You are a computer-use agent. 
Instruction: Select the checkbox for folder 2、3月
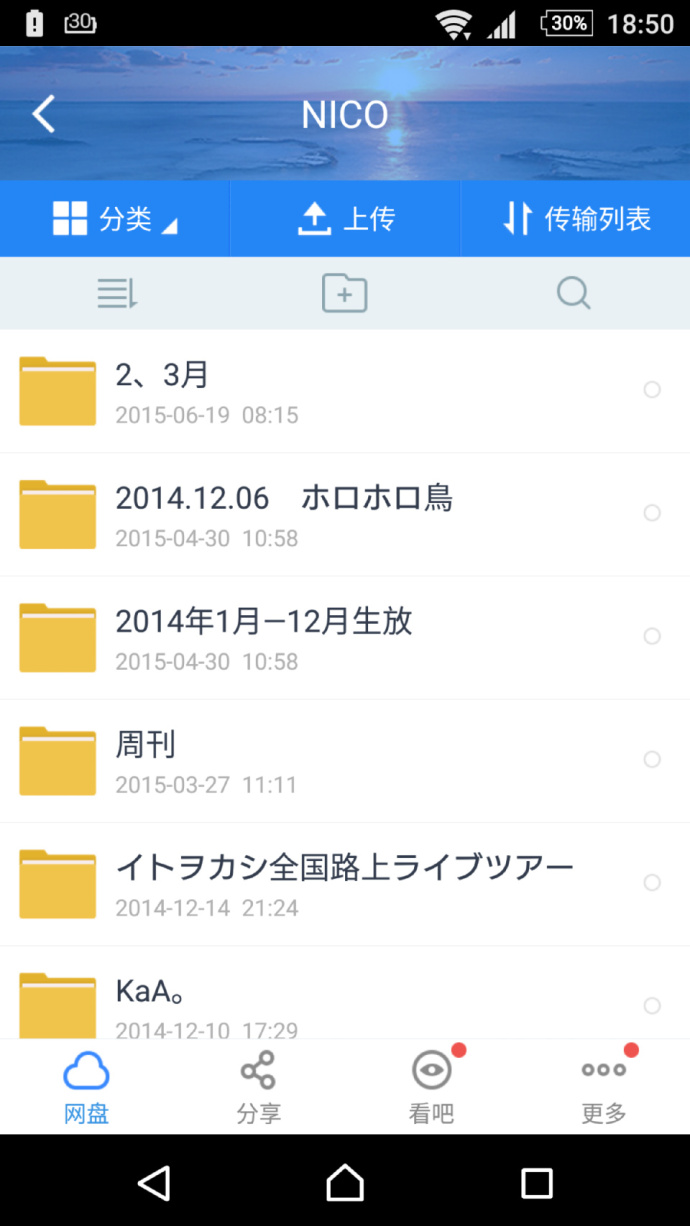pos(652,390)
